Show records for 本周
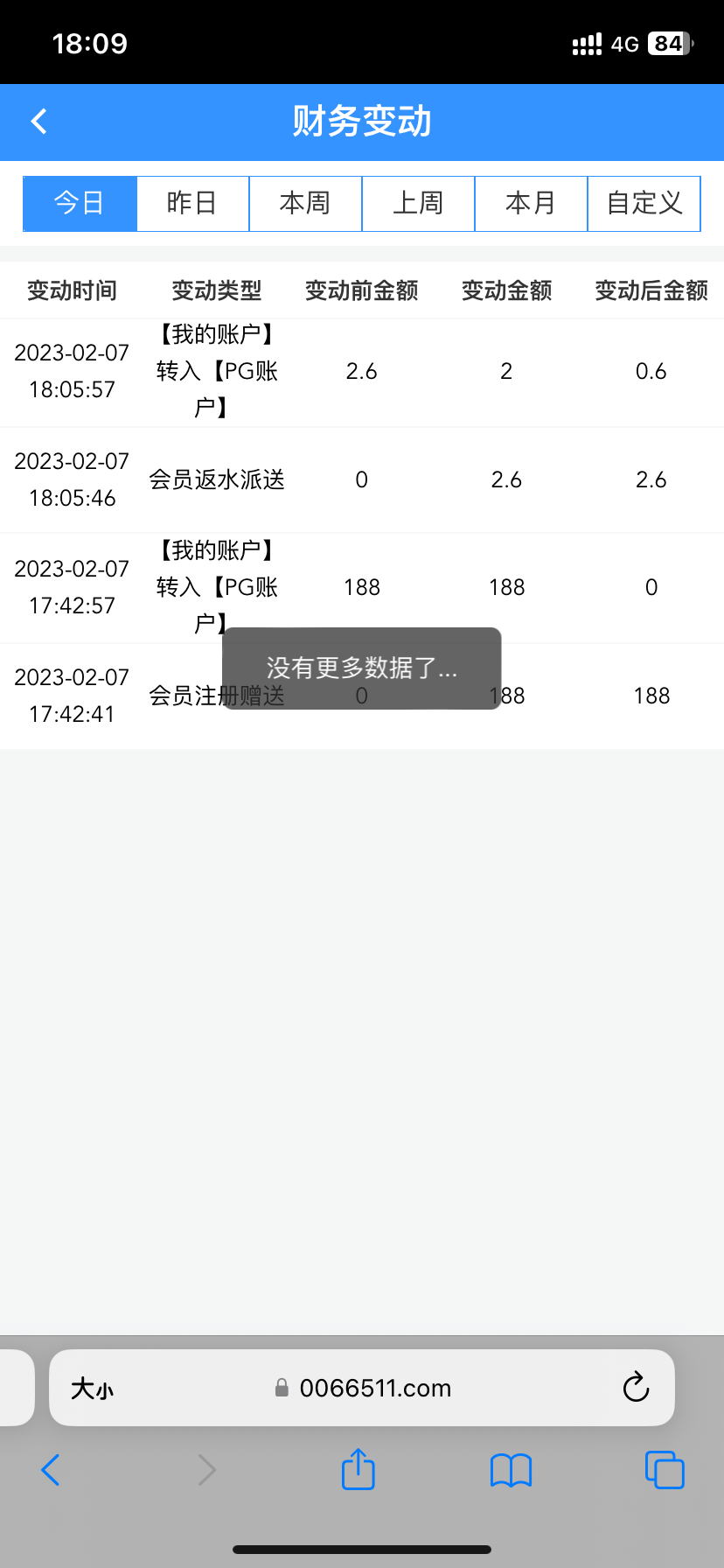 coord(305,204)
